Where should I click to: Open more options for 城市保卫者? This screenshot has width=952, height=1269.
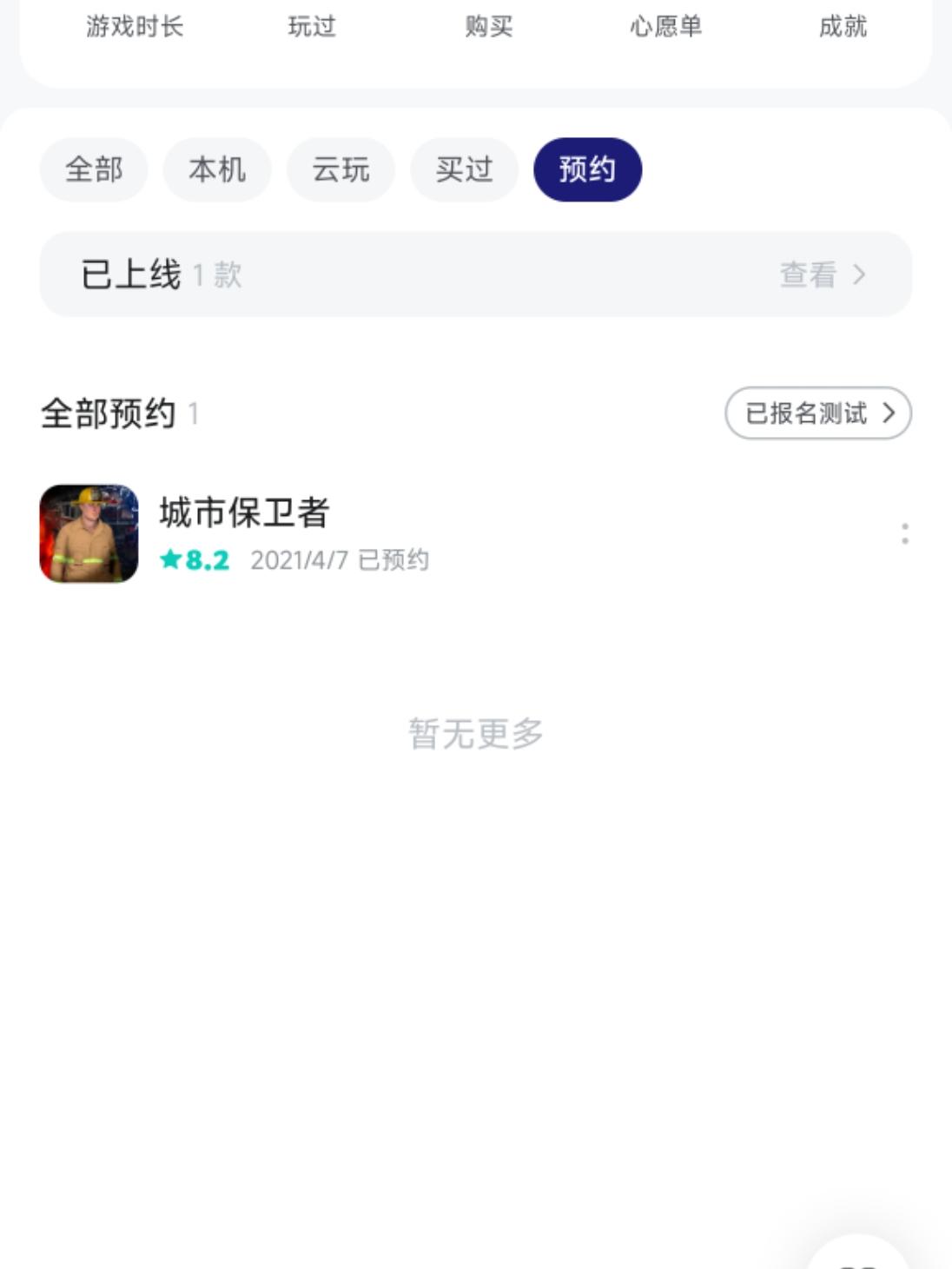tap(904, 533)
